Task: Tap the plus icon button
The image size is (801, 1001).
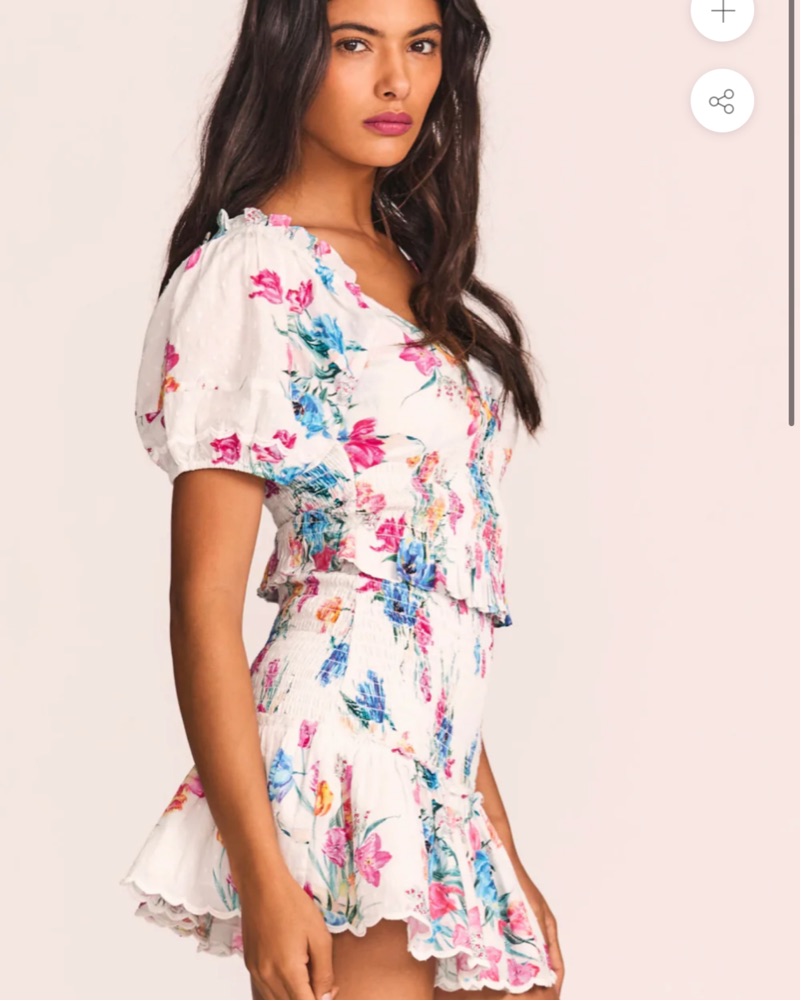Action: (722, 13)
